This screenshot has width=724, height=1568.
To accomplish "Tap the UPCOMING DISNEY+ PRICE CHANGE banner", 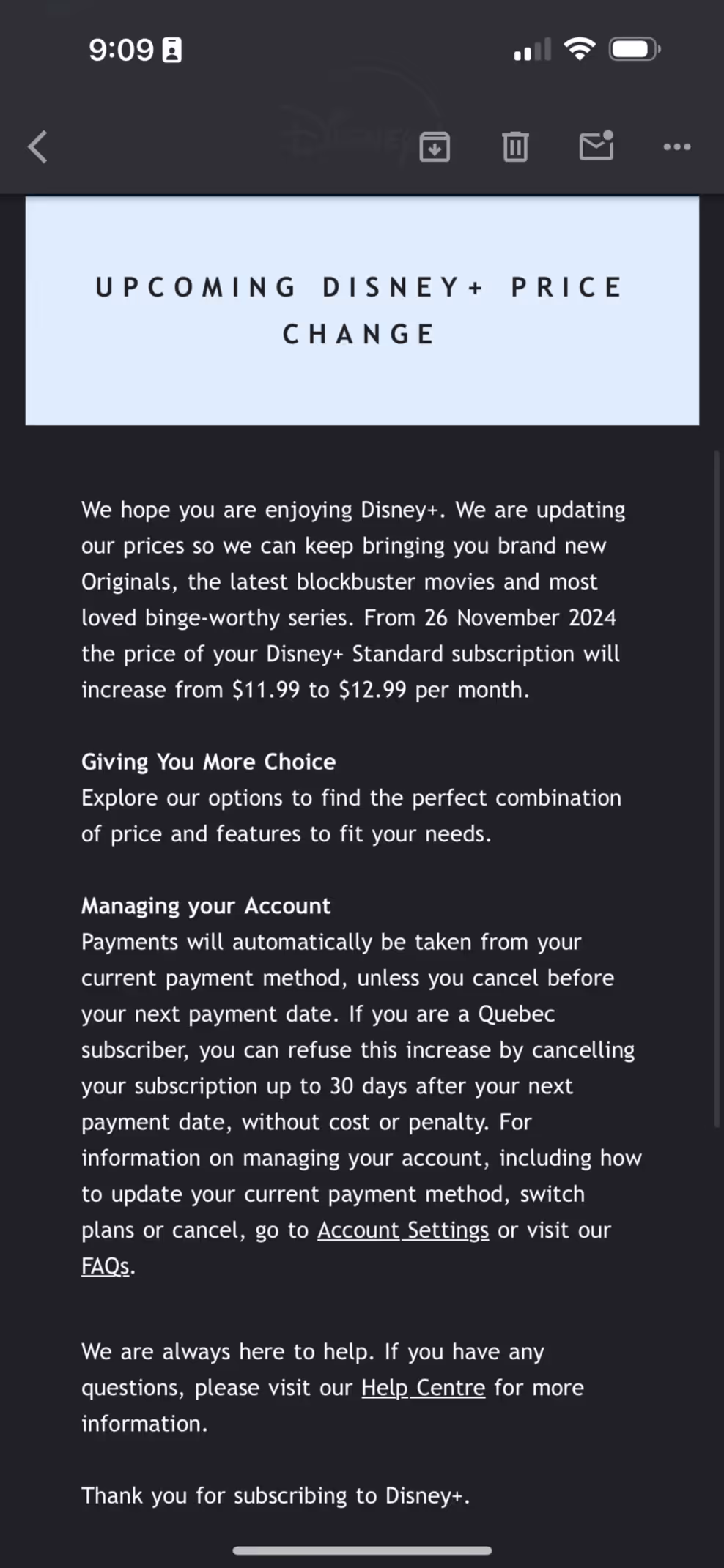I will (362, 311).
